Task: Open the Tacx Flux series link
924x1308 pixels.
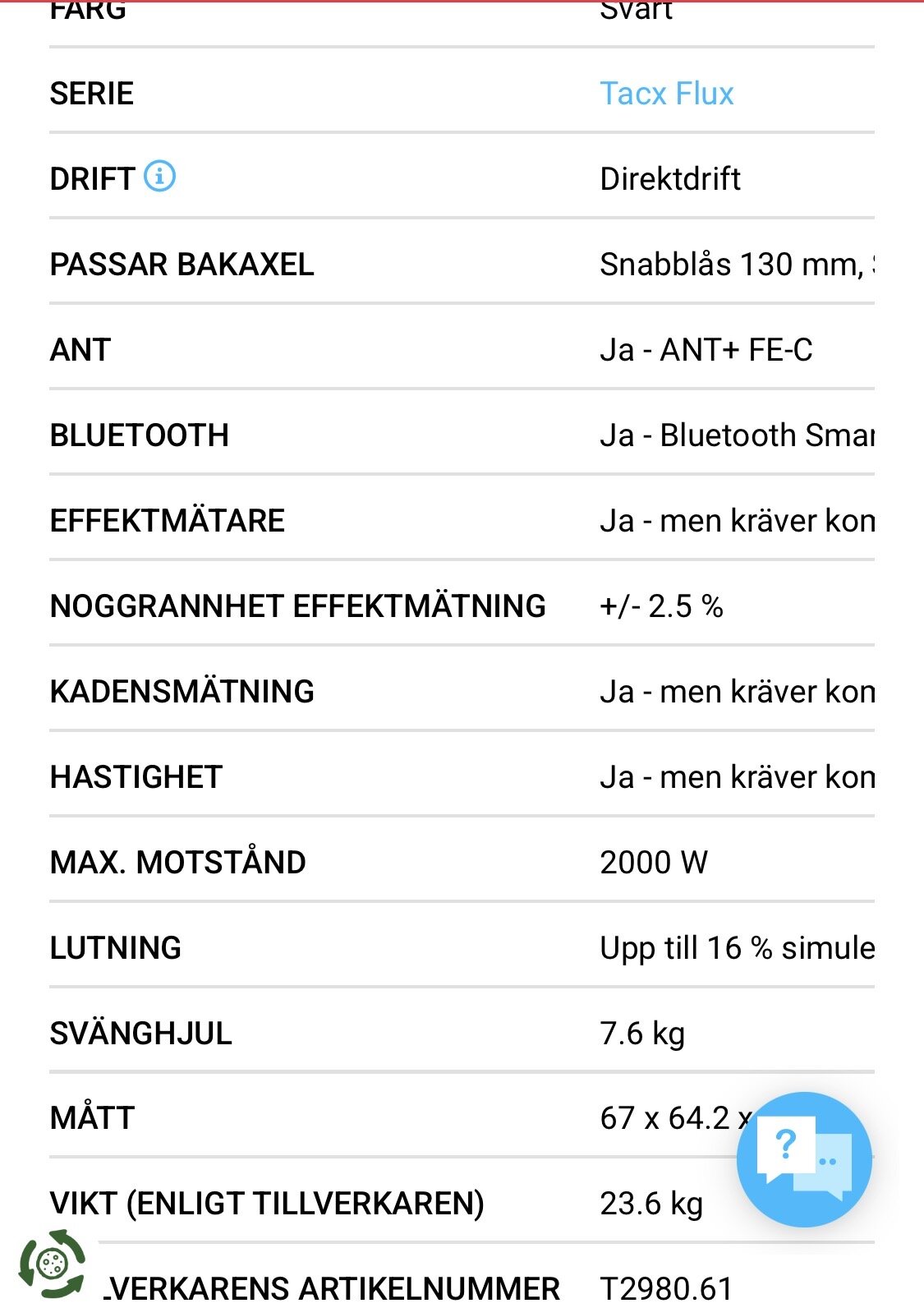Action: 666,94
